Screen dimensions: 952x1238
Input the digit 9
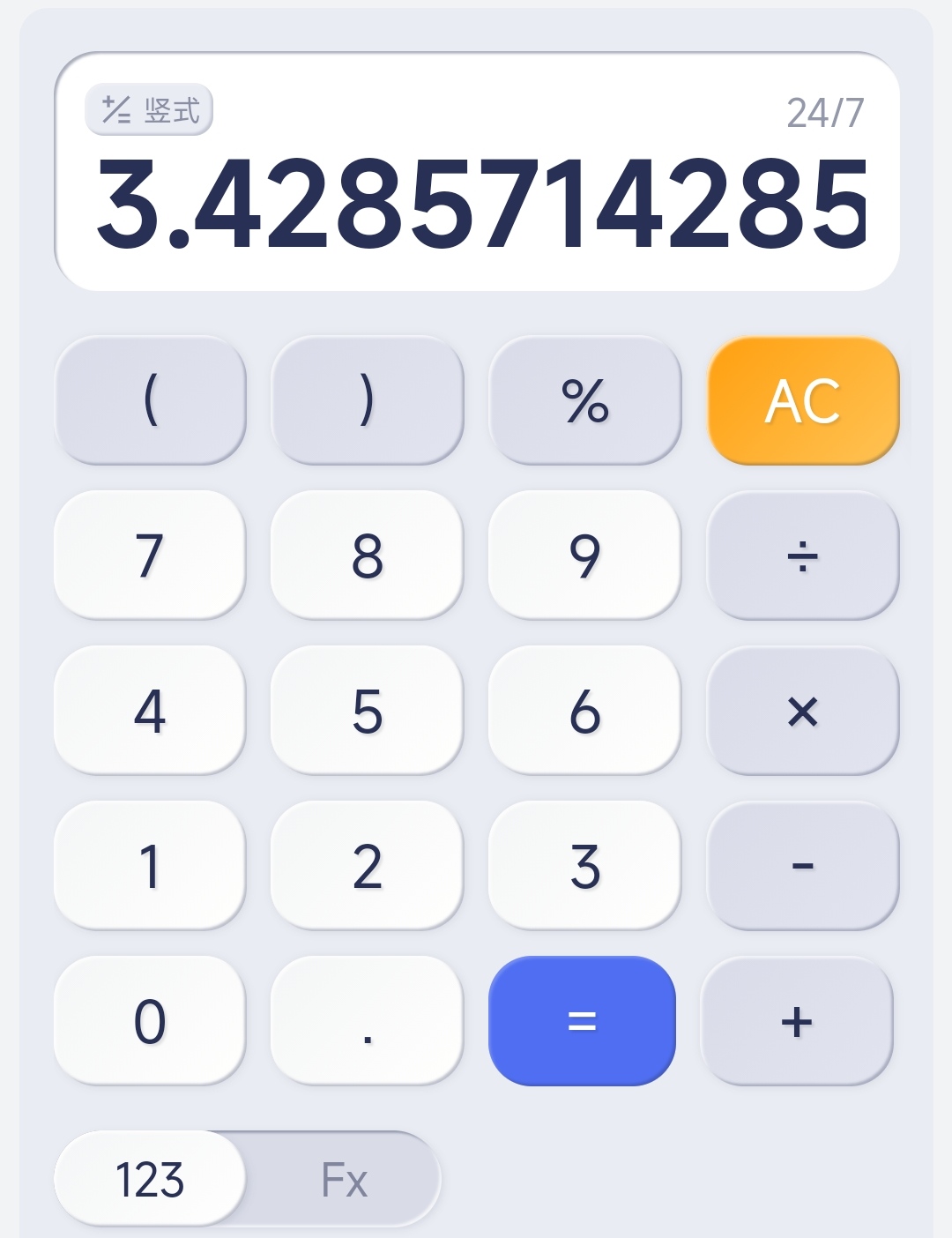[x=585, y=556]
